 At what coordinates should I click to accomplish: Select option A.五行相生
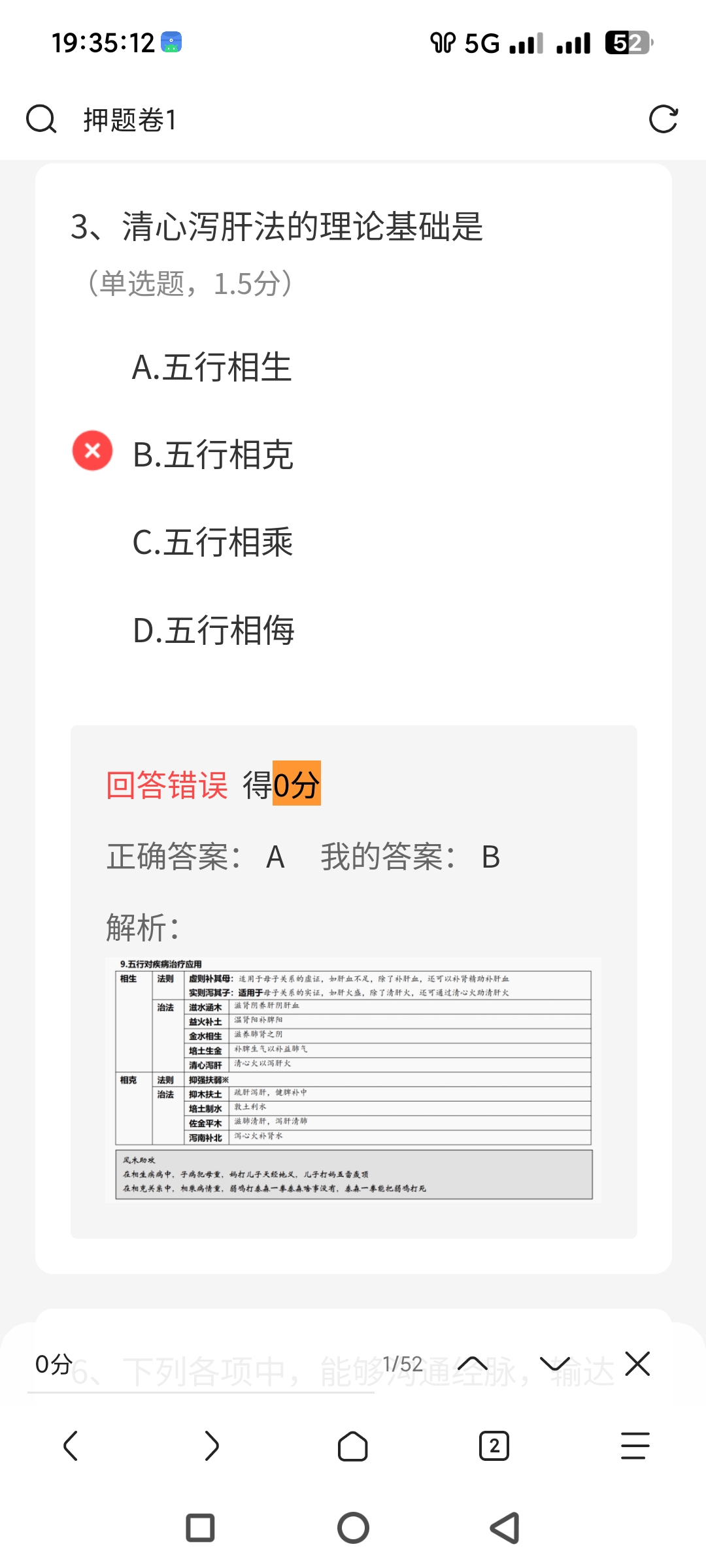pos(211,367)
